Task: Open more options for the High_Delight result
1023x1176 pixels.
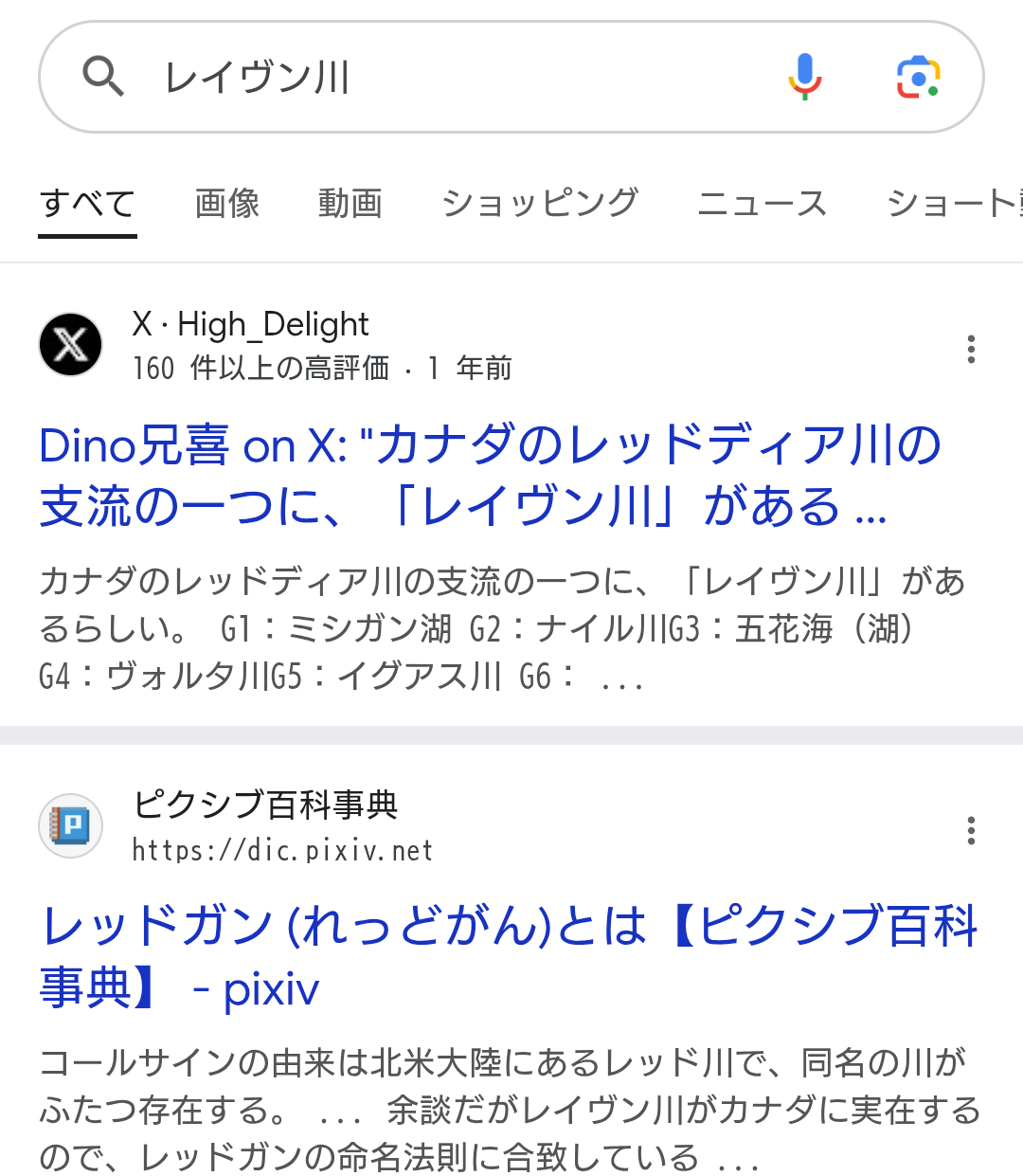Action: pos(971,349)
